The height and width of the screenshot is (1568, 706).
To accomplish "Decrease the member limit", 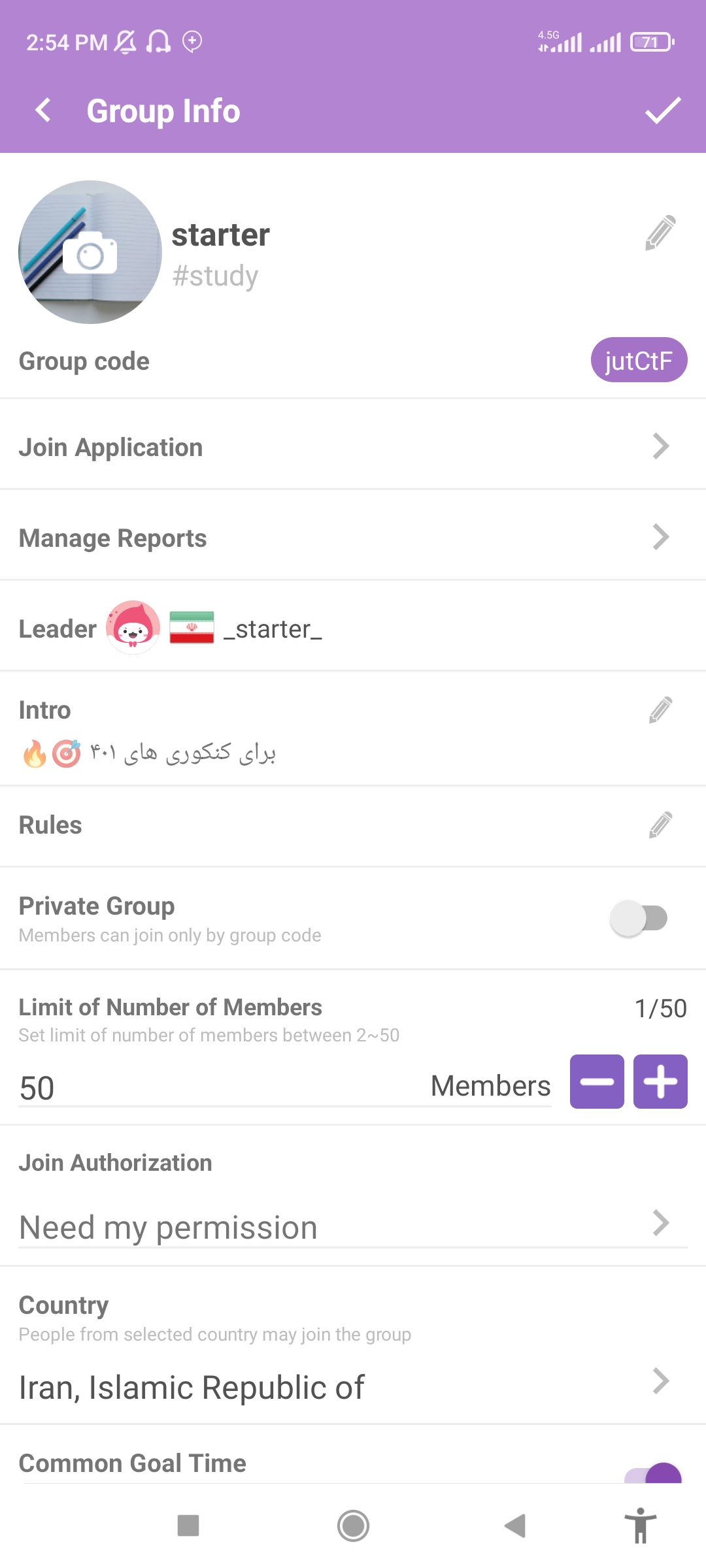I will coord(597,1082).
